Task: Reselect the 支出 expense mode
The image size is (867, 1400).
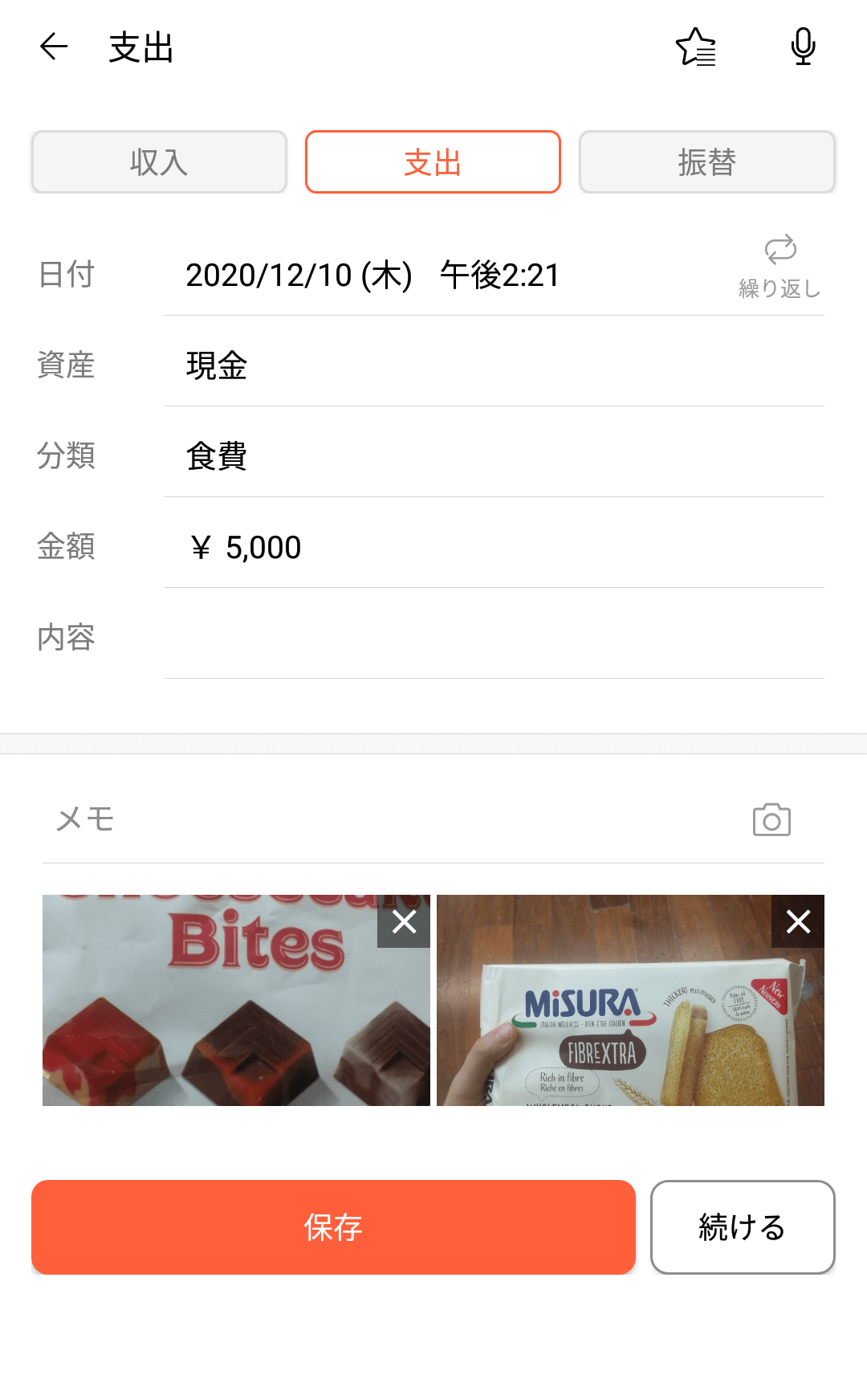Action: coord(433,161)
